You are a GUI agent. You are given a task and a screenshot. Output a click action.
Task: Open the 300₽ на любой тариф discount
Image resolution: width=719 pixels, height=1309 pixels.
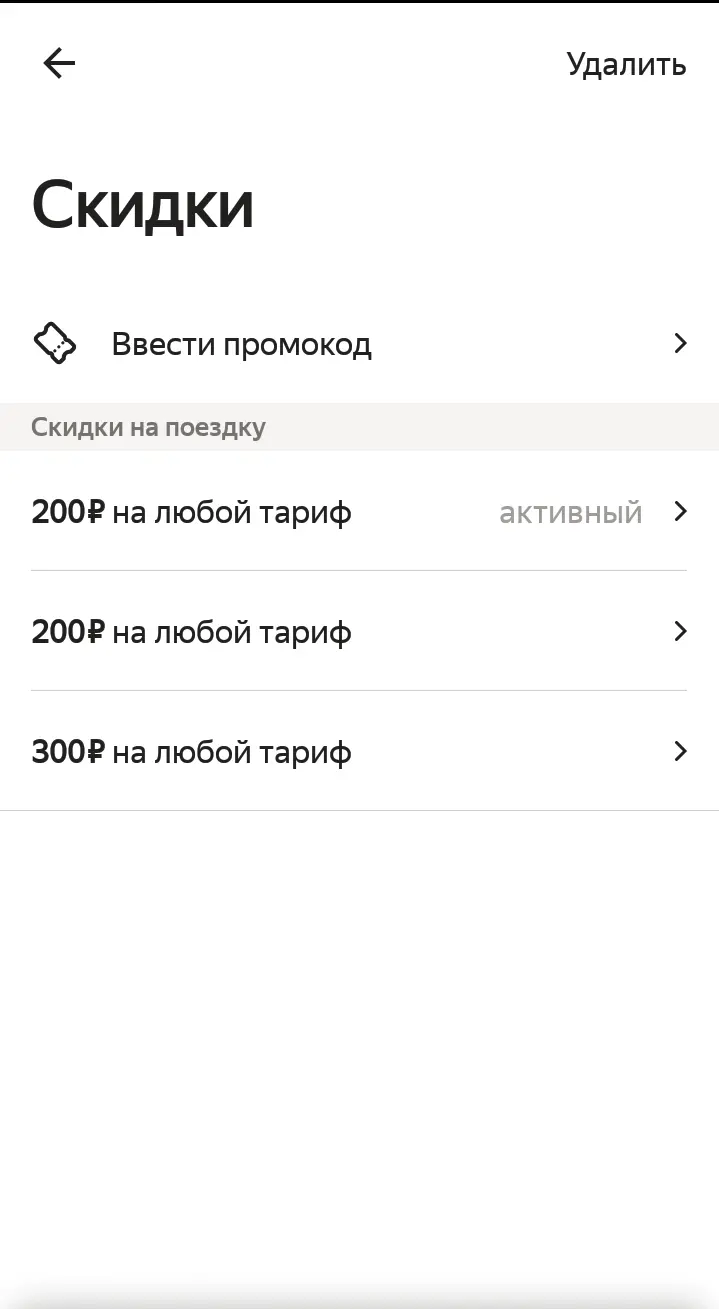pos(359,751)
